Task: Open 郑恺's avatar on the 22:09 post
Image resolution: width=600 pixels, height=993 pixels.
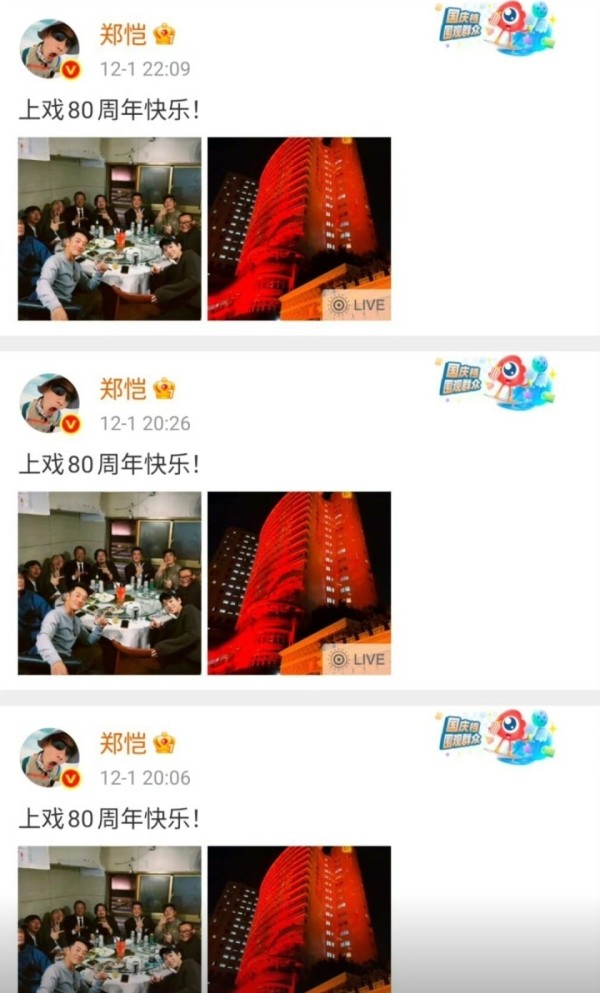Action: pos(50,47)
